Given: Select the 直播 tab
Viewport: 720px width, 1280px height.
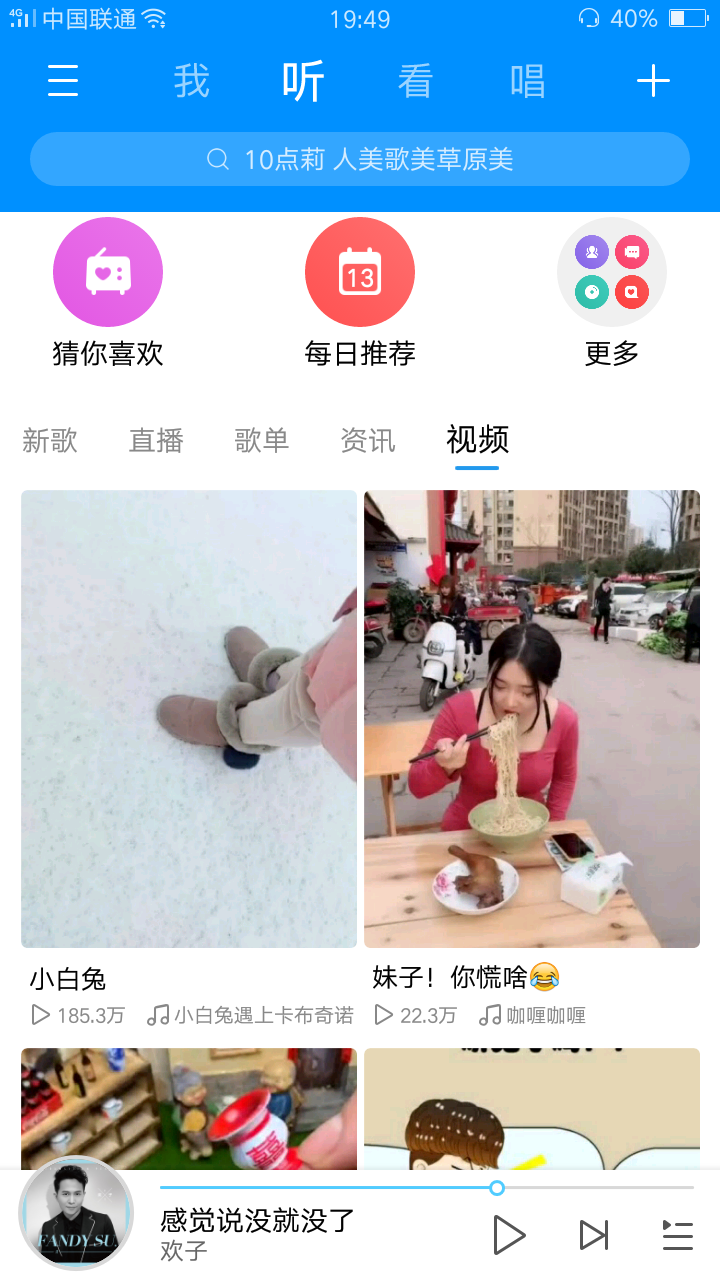Looking at the screenshot, I should coord(156,440).
